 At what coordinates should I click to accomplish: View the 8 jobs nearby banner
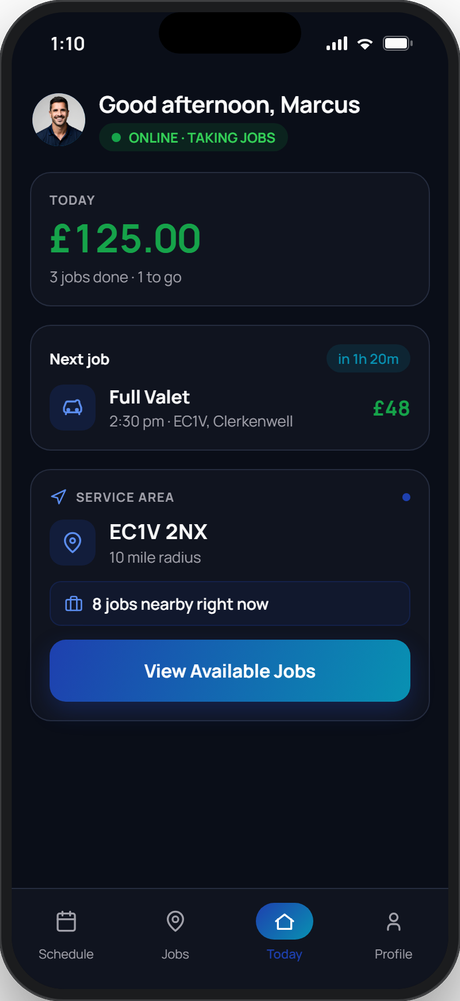230,604
